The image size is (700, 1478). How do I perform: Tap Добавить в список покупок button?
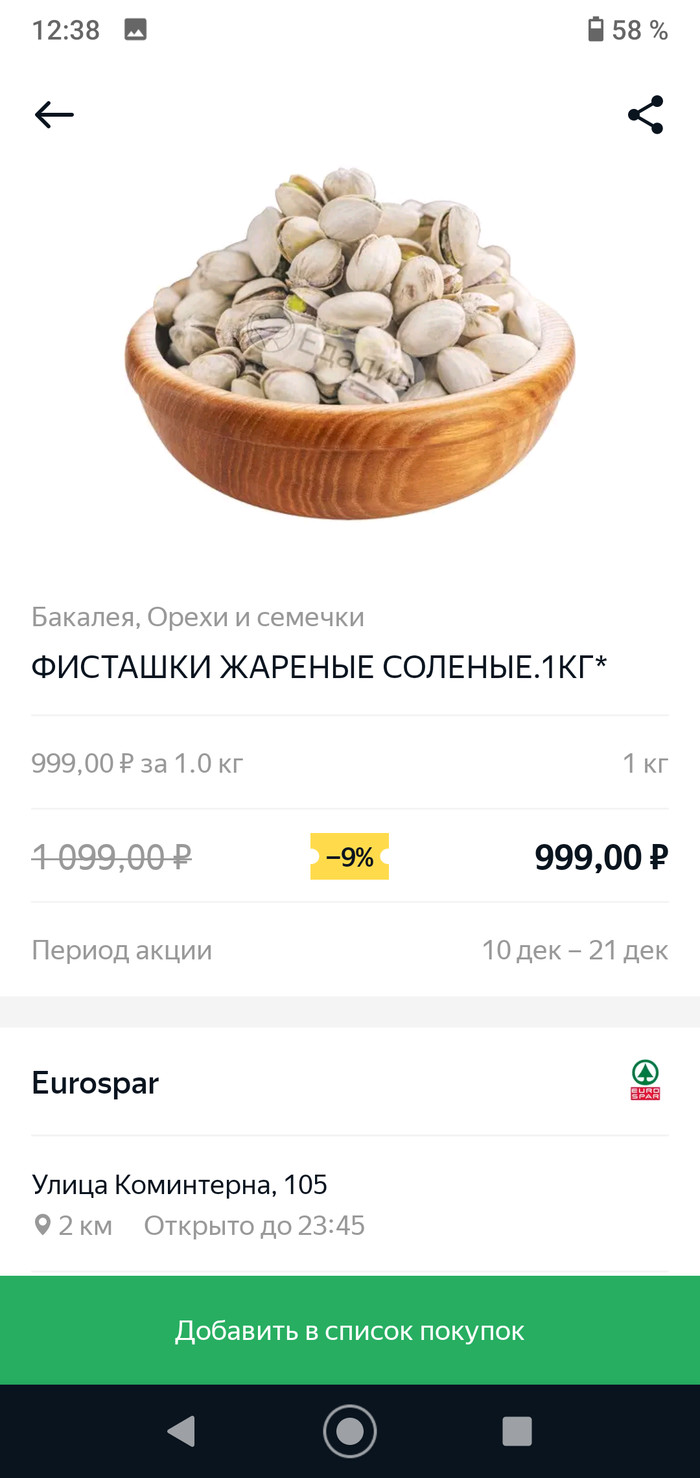pyautogui.click(x=350, y=1330)
